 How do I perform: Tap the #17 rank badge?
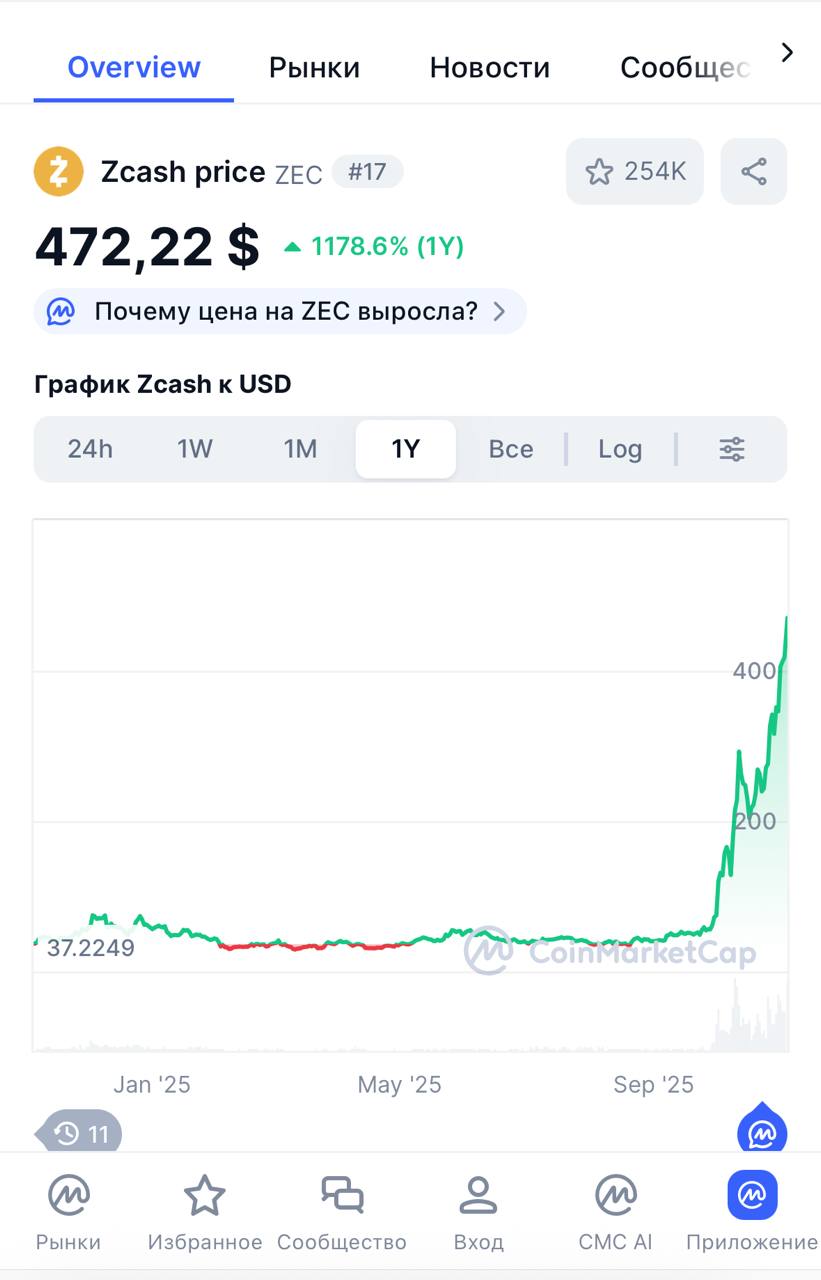[x=367, y=171]
